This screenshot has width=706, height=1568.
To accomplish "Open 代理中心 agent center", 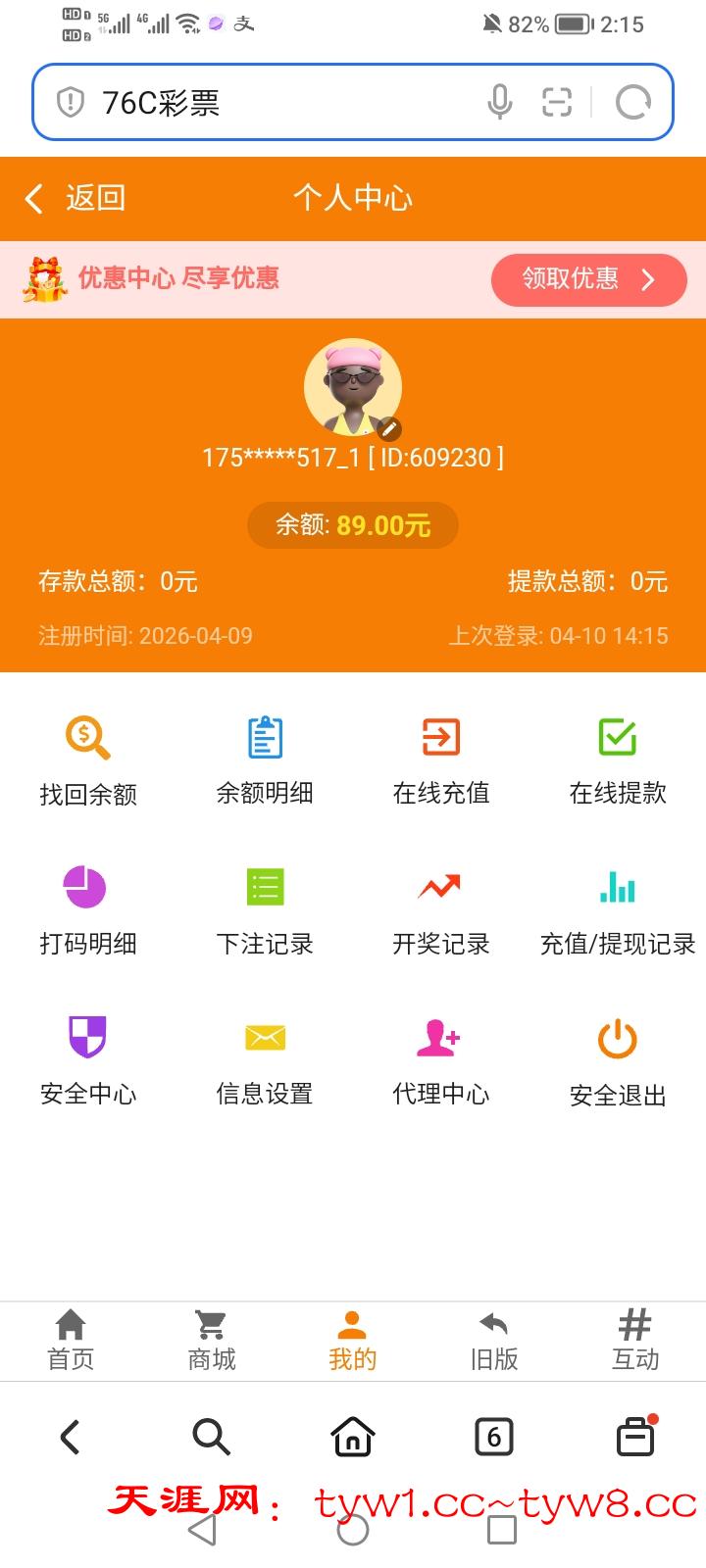I will 441,1061.
